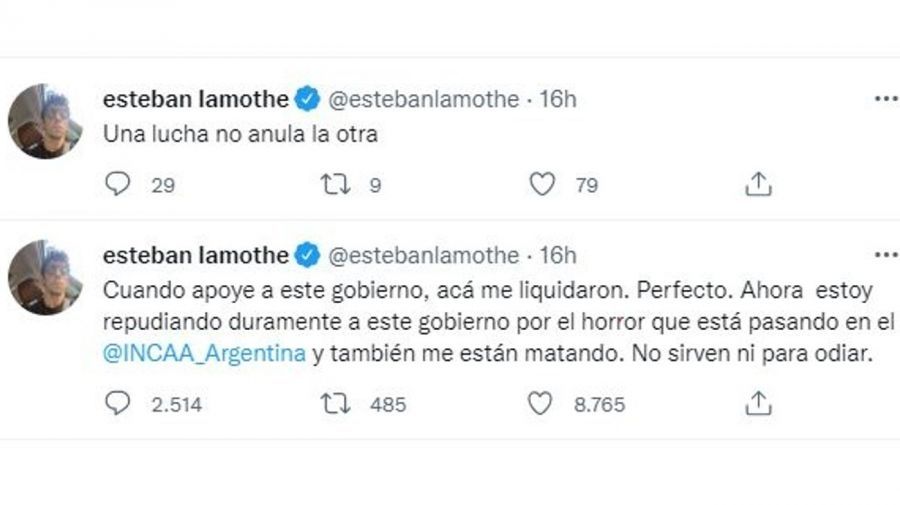Open more options on the INCAA tweet

[x=885, y=256]
